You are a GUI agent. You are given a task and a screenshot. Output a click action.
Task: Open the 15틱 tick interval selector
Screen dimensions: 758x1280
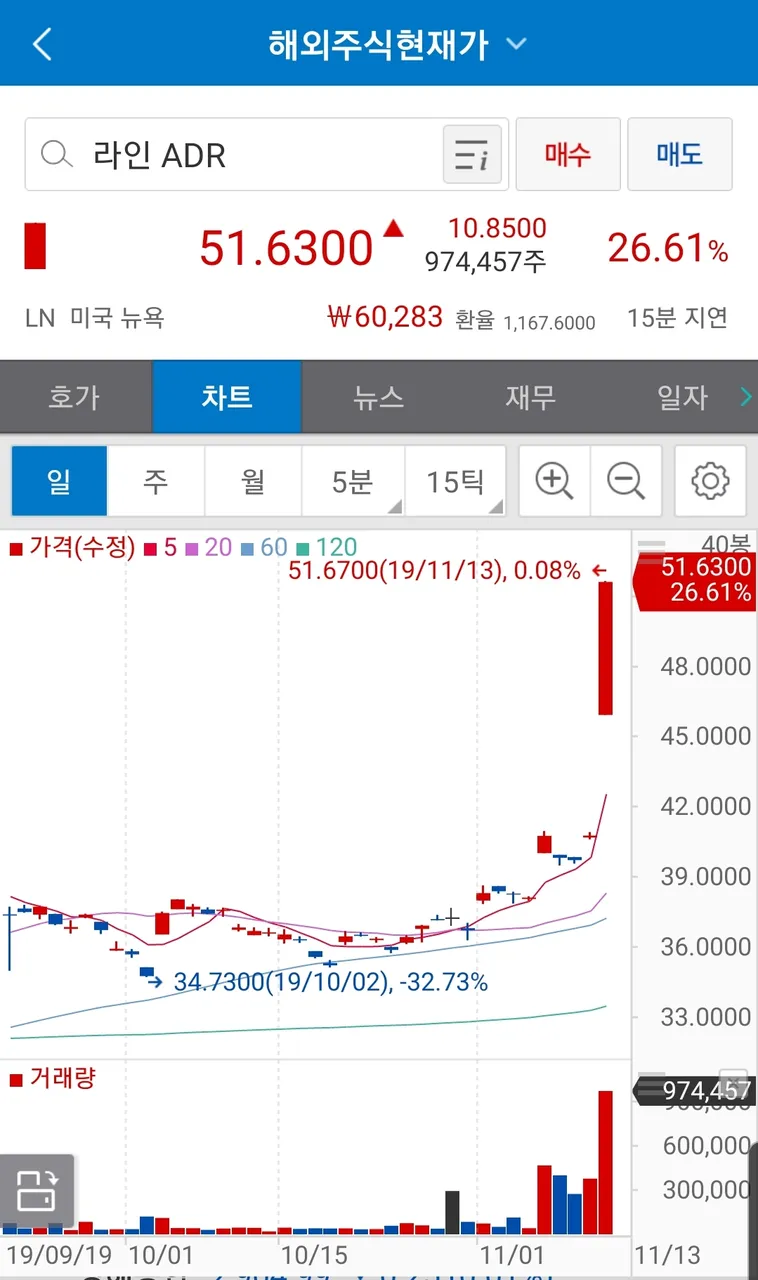(455, 481)
